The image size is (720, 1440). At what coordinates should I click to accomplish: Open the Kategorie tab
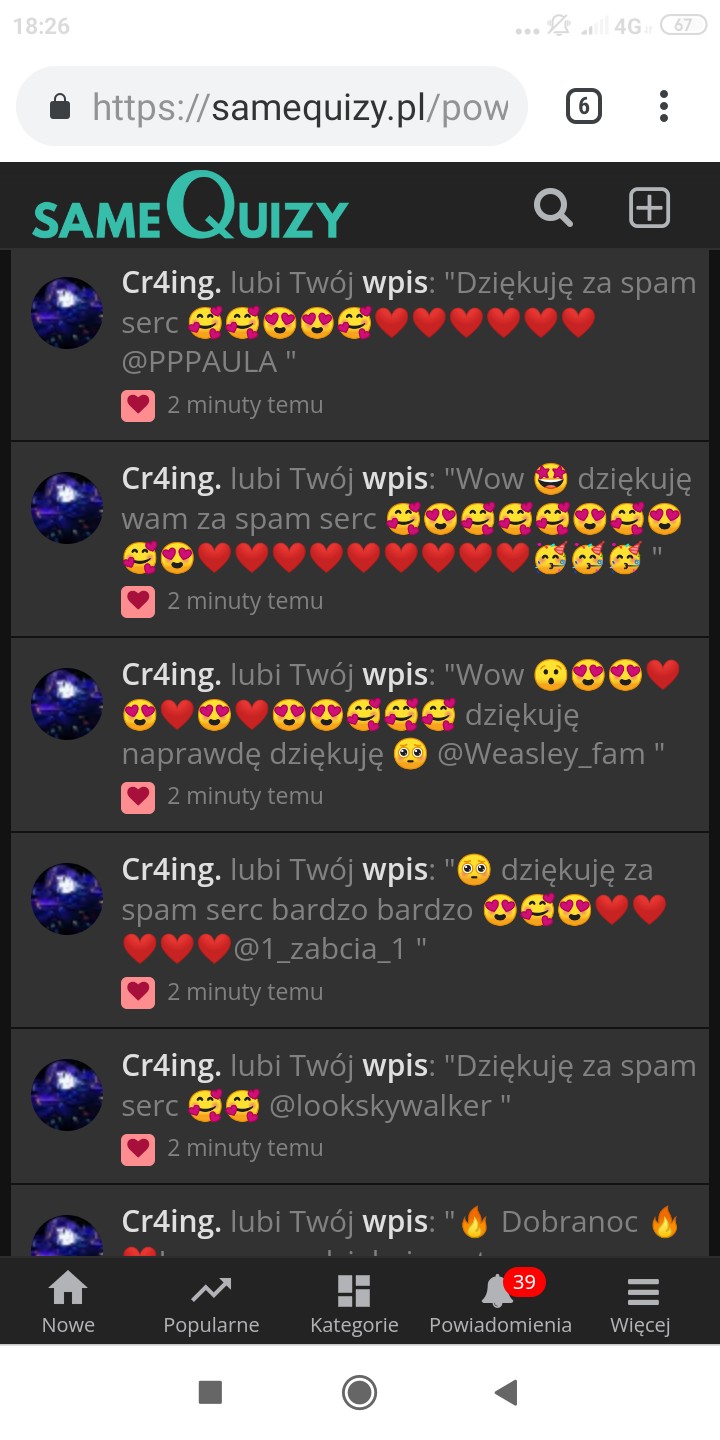pyautogui.click(x=354, y=1302)
